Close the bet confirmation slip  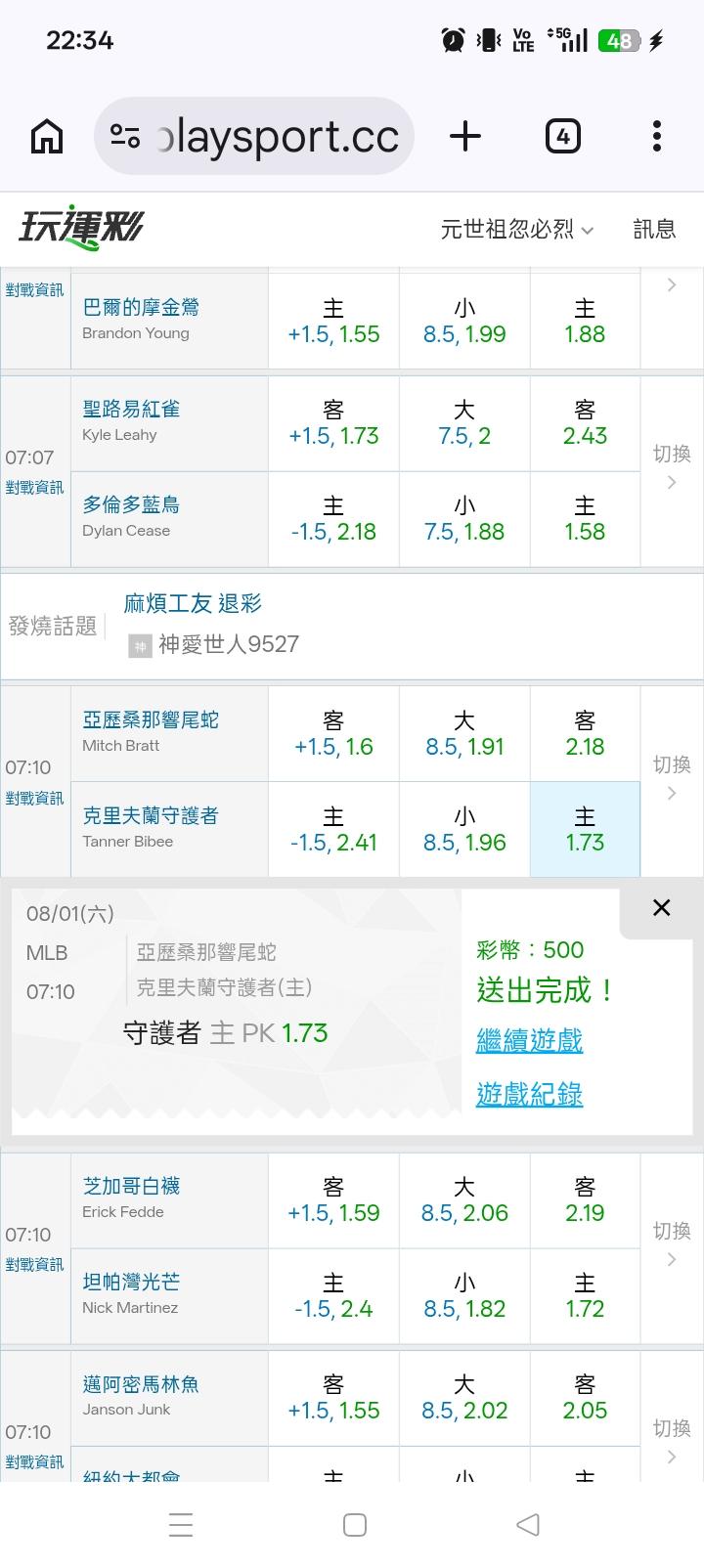click(662, 908)
